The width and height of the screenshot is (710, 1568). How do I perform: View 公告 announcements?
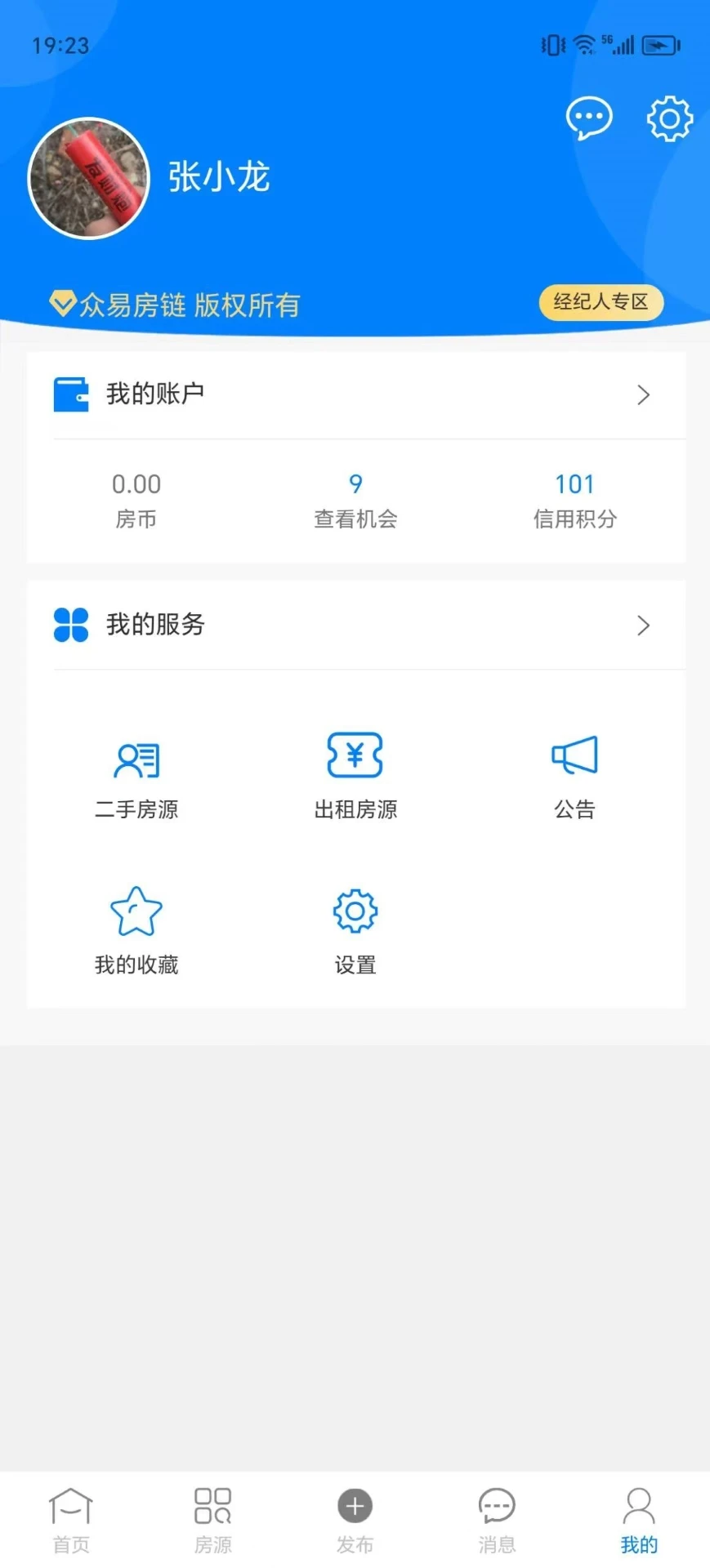tap(574, 776)
